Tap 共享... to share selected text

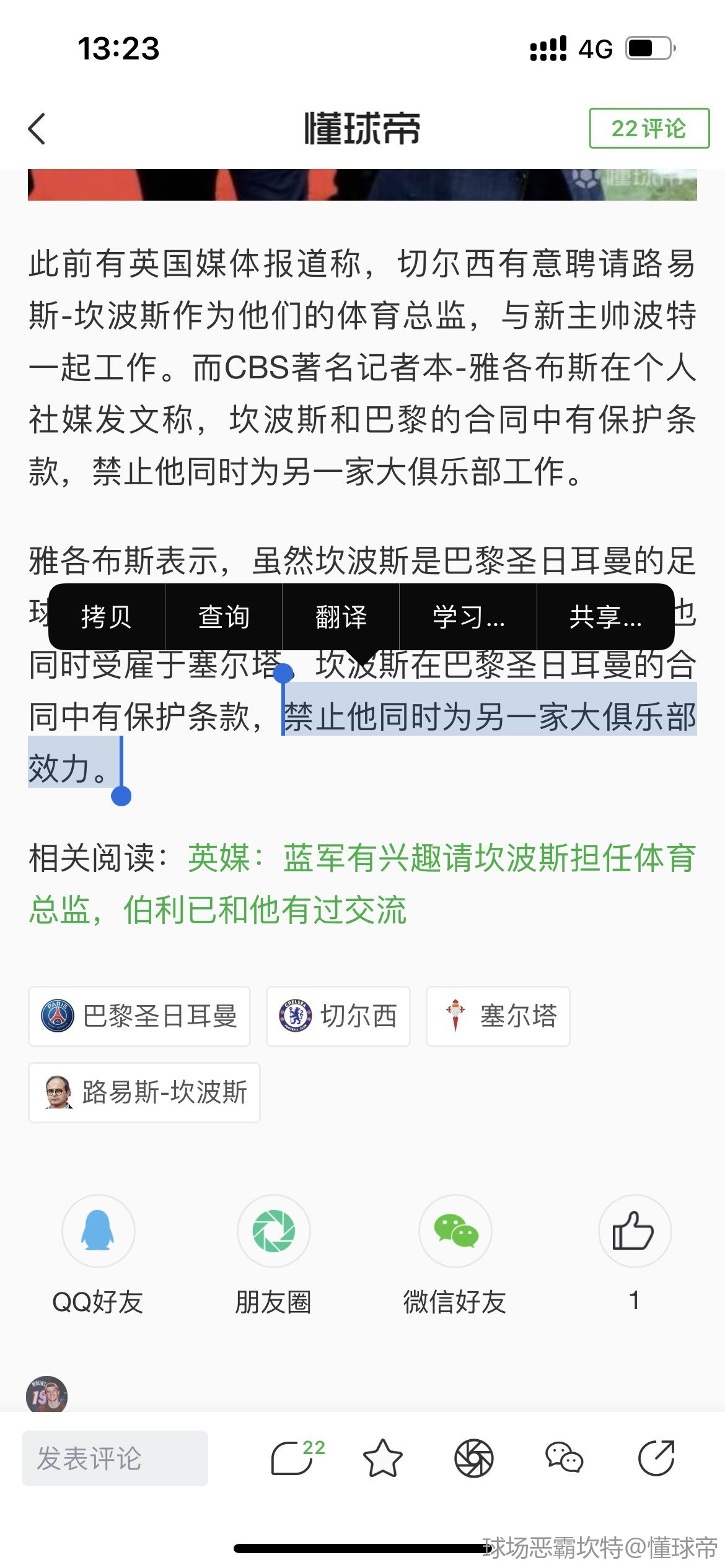pyautogui.click(x=605, y=617)
